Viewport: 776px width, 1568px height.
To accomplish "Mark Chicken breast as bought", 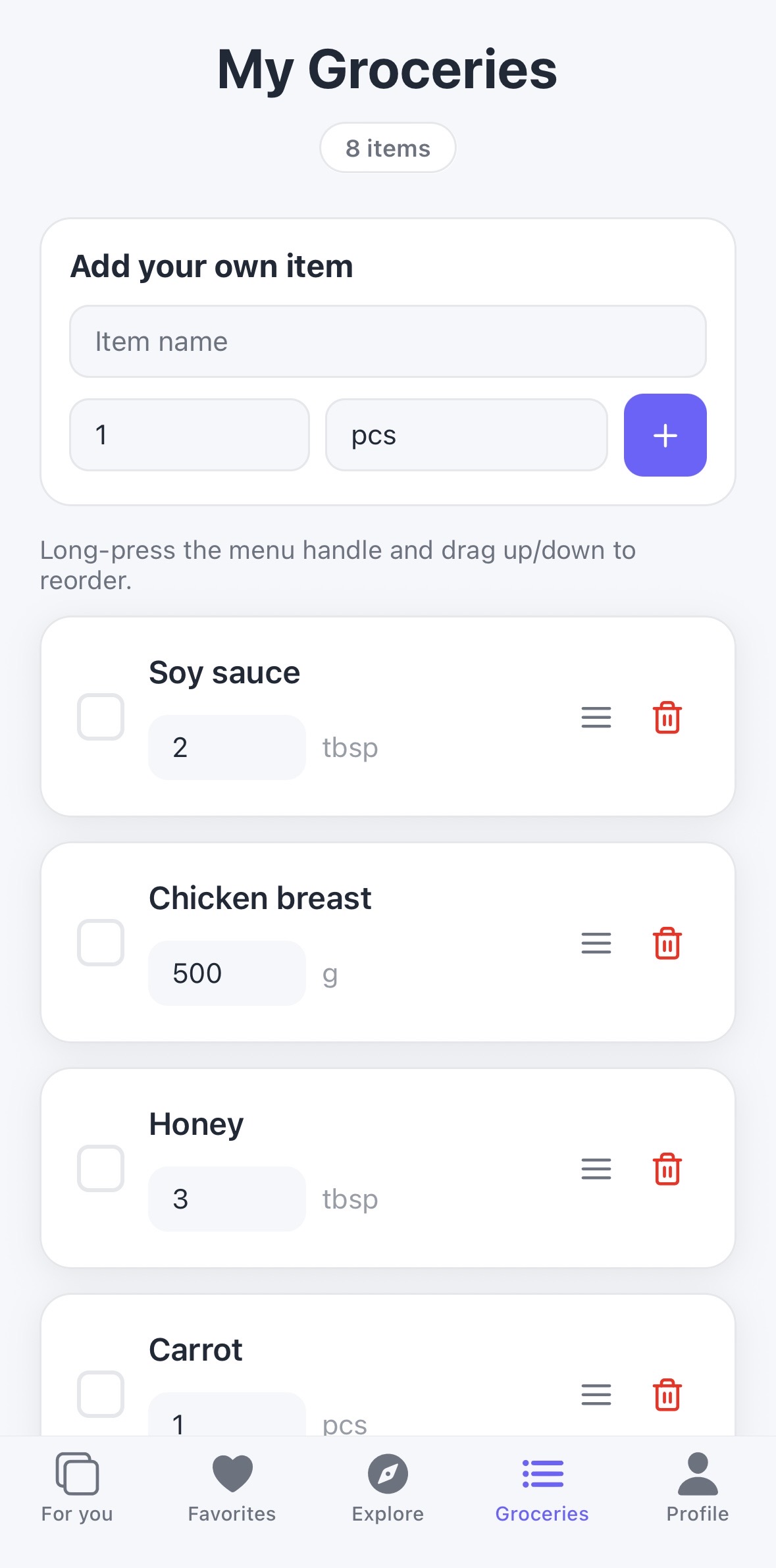I will pyautogui.click(x=101, y=943).
